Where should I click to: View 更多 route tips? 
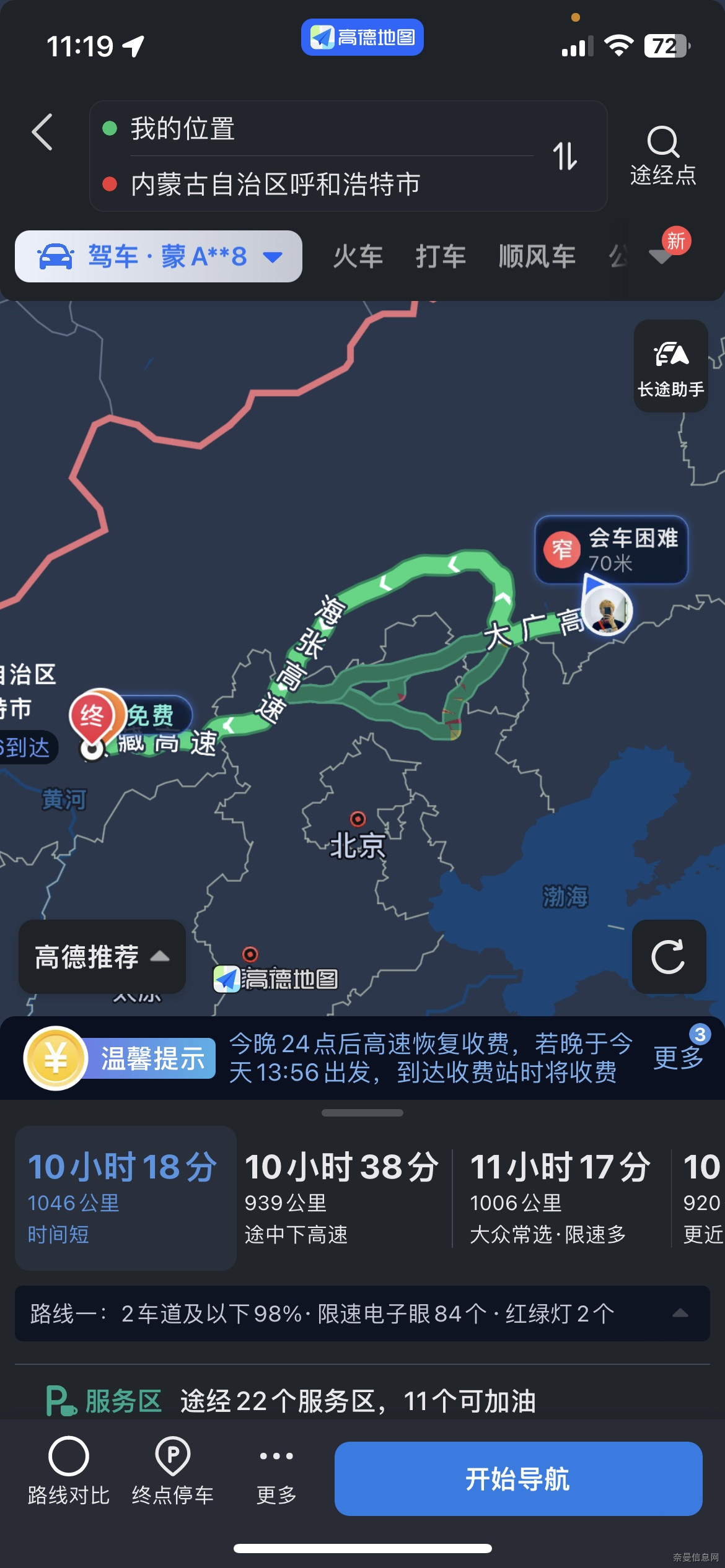click(679, 1058)
